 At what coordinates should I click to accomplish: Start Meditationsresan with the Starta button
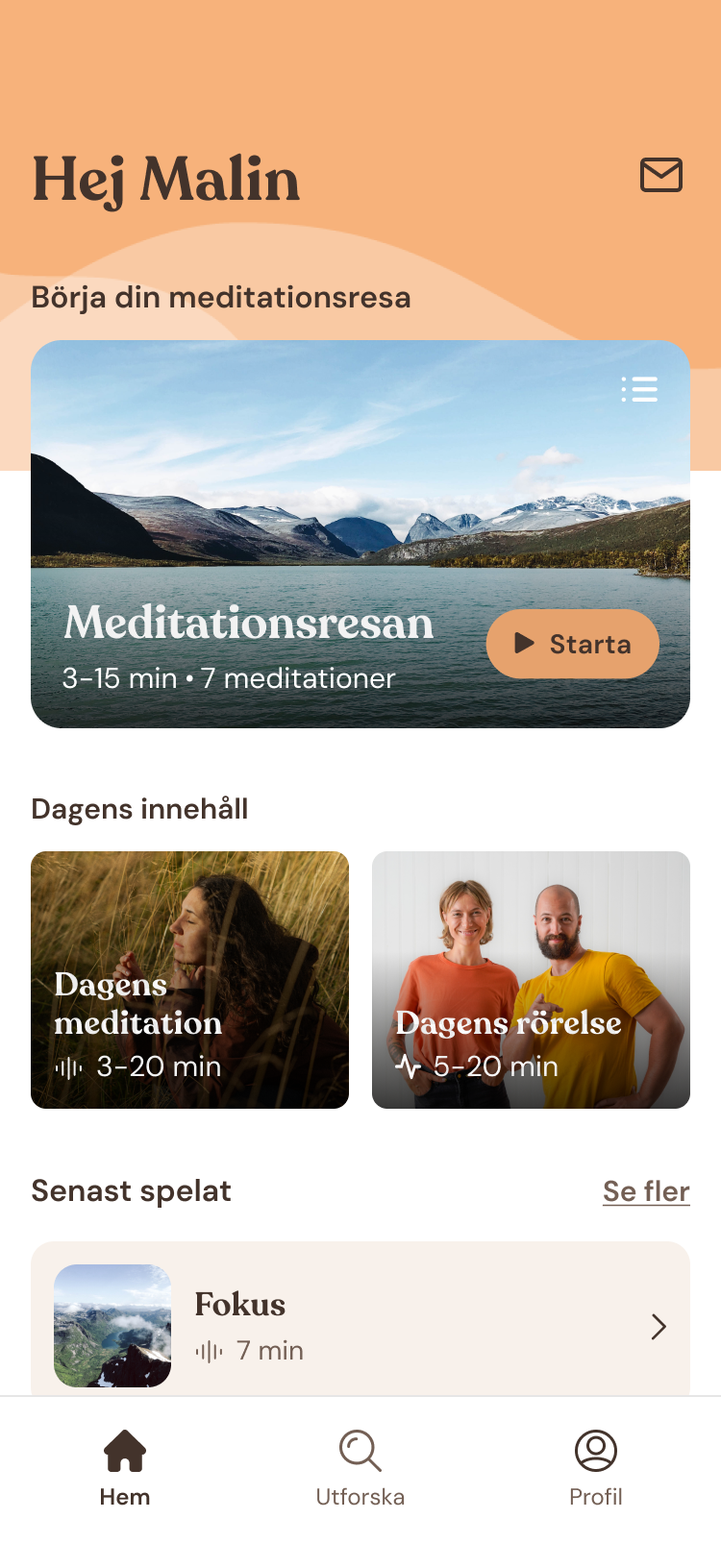[x=573, y=644]
